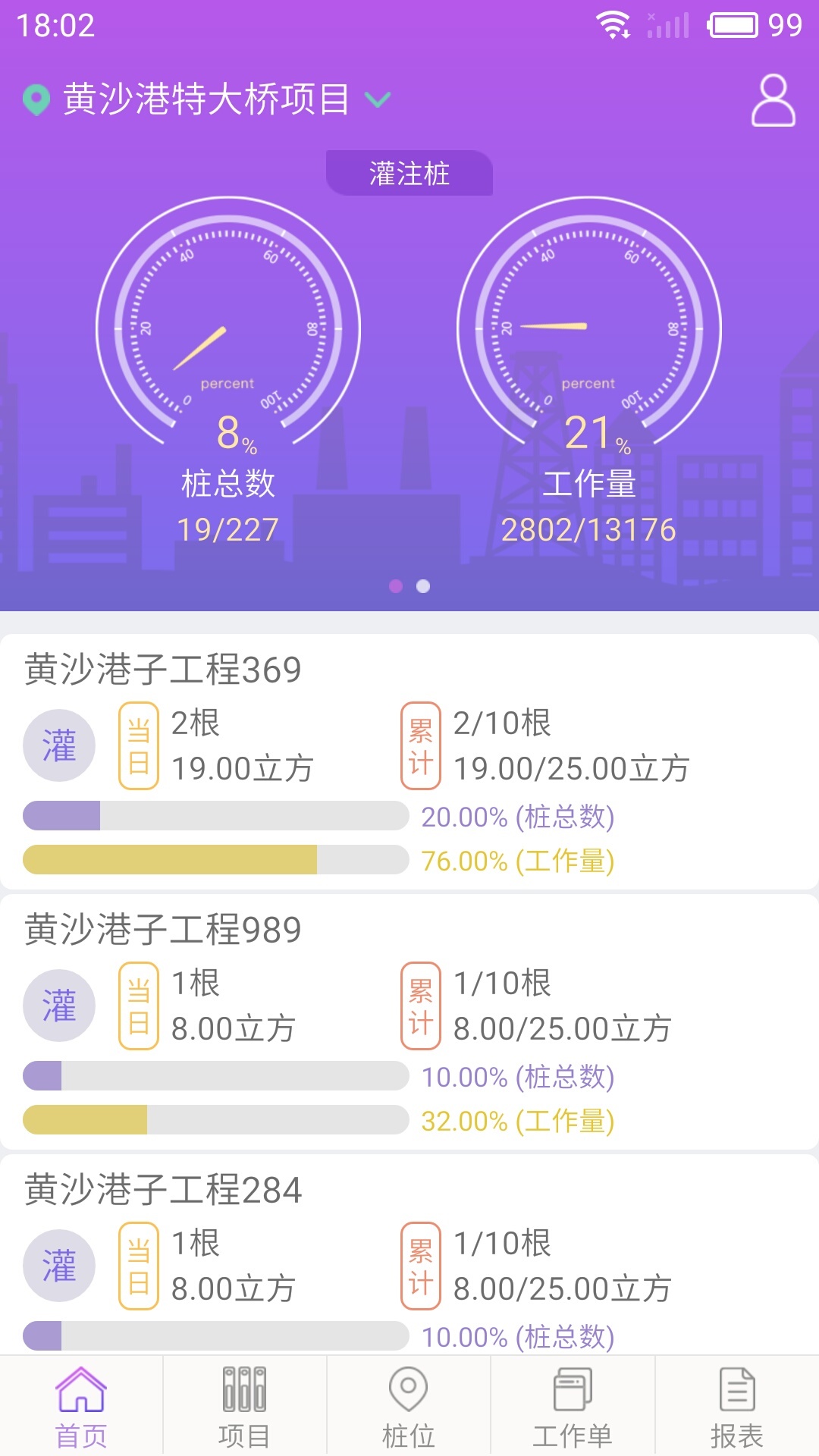Open the 工作单 tab
The width and height of the screenshot is (819, 1456).
[x=573, y=1407]
